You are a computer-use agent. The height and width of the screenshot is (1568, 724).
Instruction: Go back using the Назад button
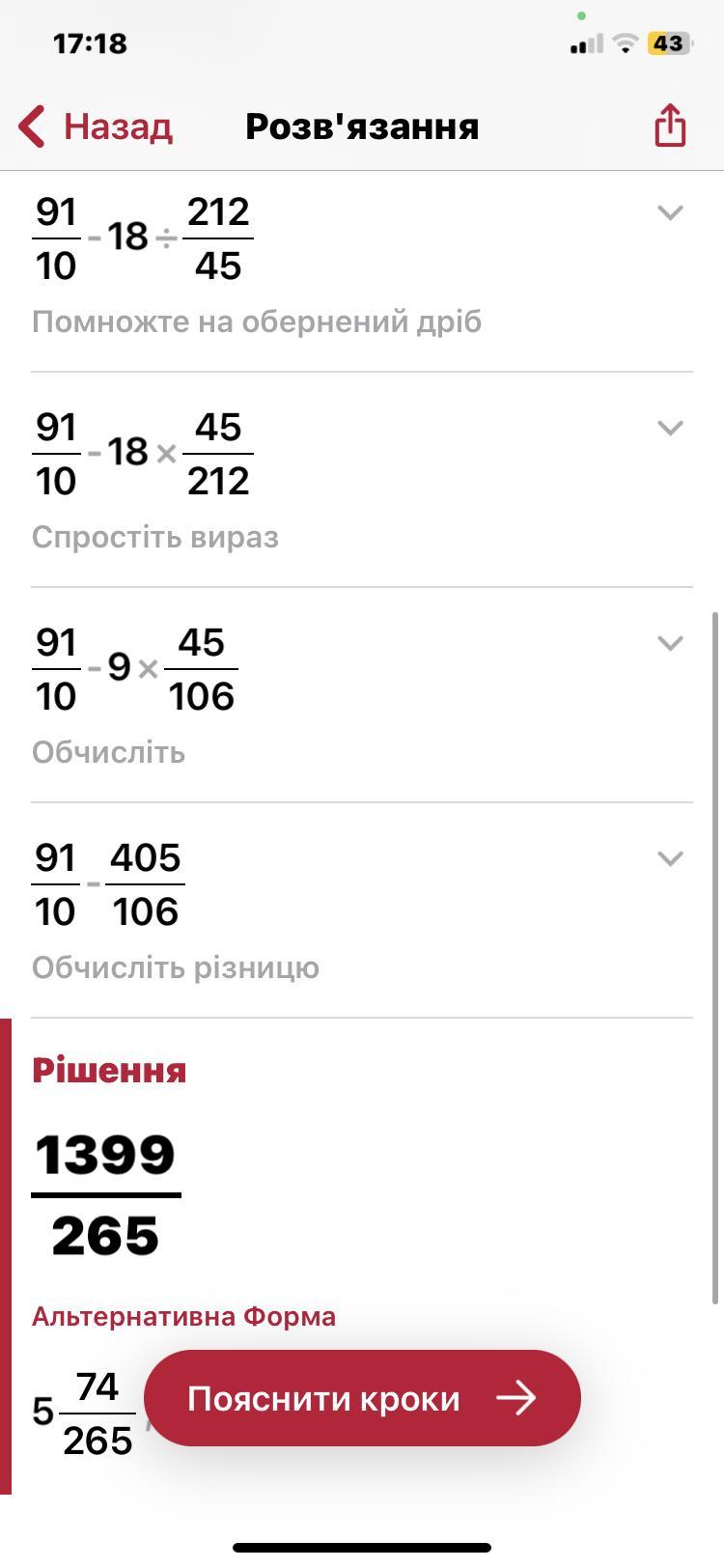(x=95, y=126)
